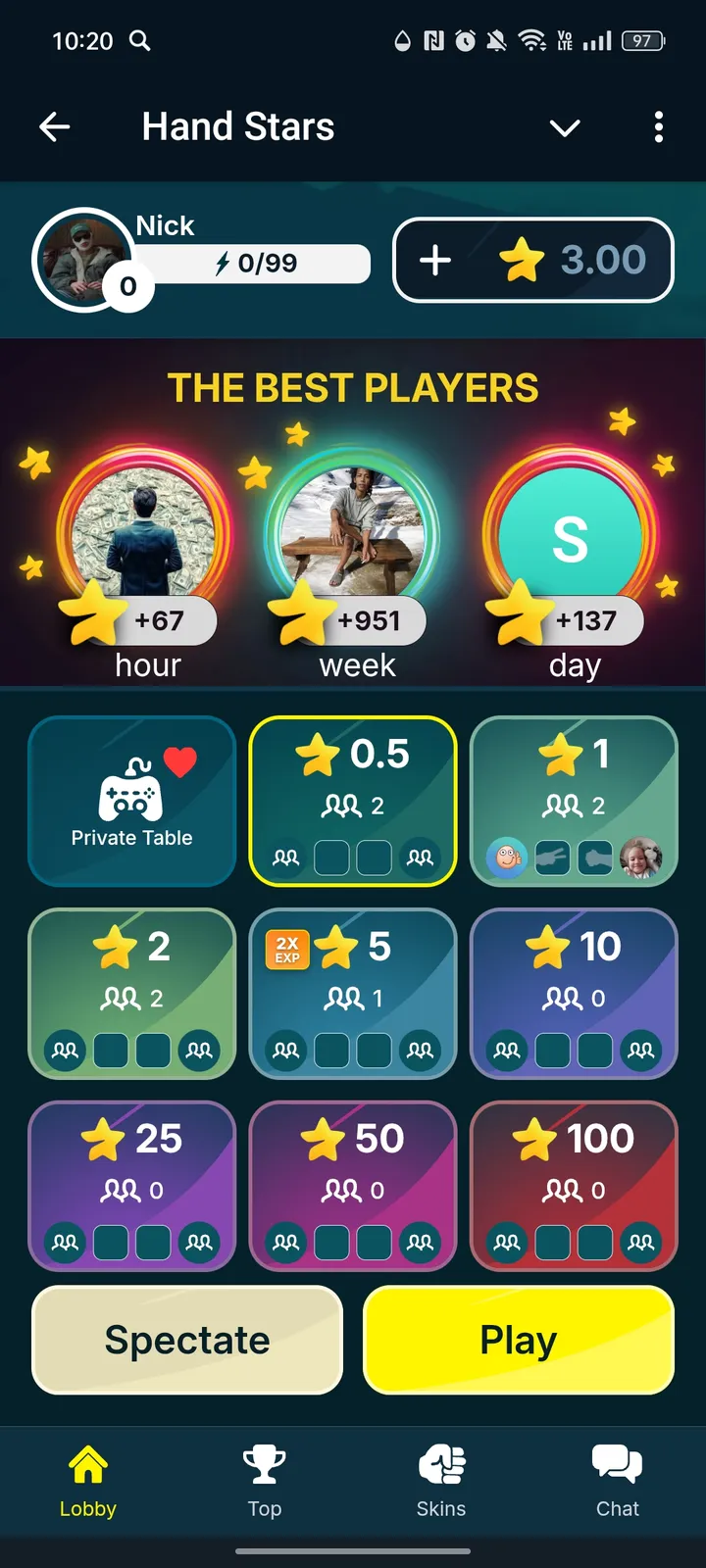706x1568 pixels.
Task: View the best player of the week
Action: click(352, 529)
